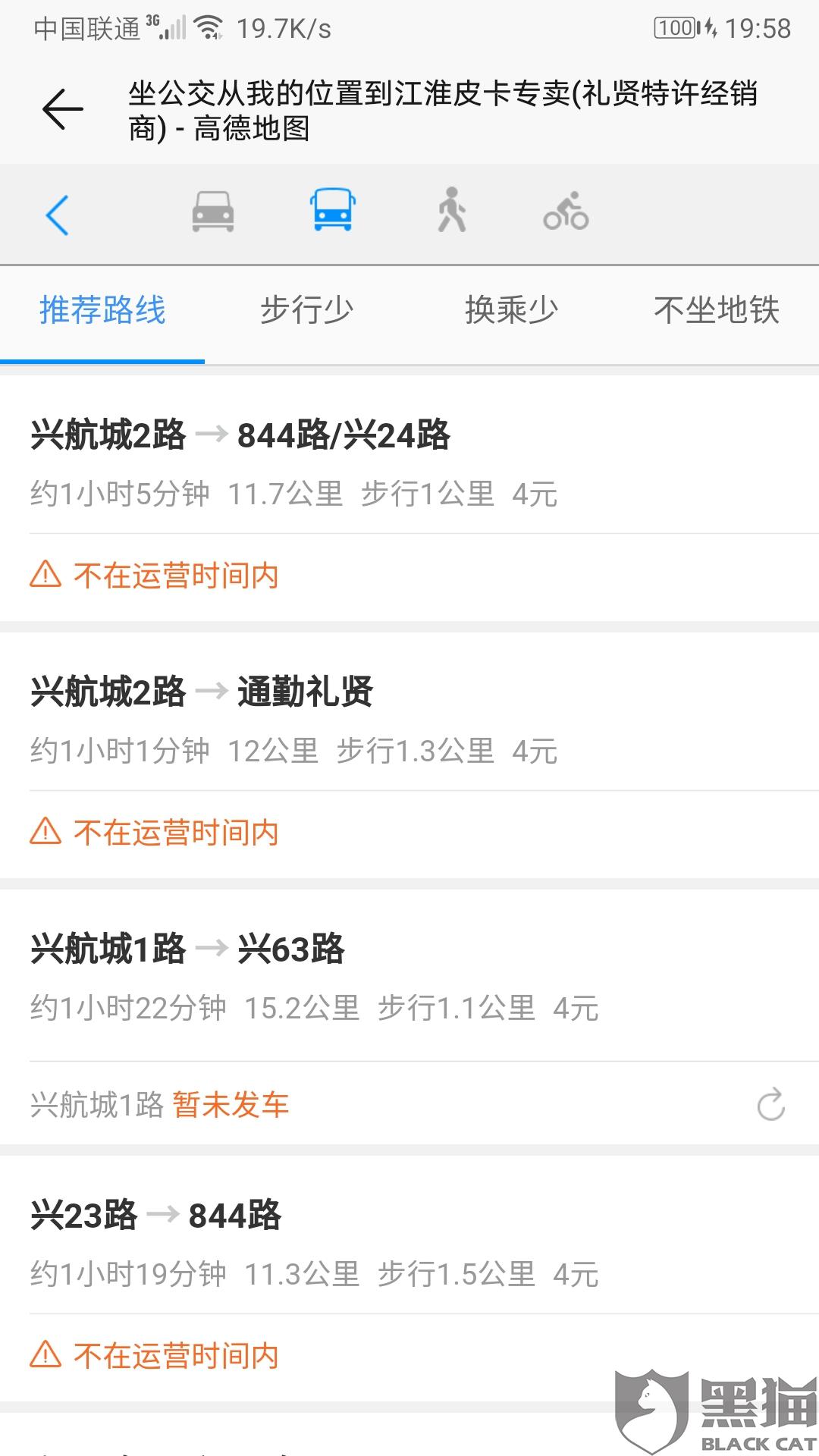
Task: Switch to the 步行少 tab
Action: click(x=307, y=311)
